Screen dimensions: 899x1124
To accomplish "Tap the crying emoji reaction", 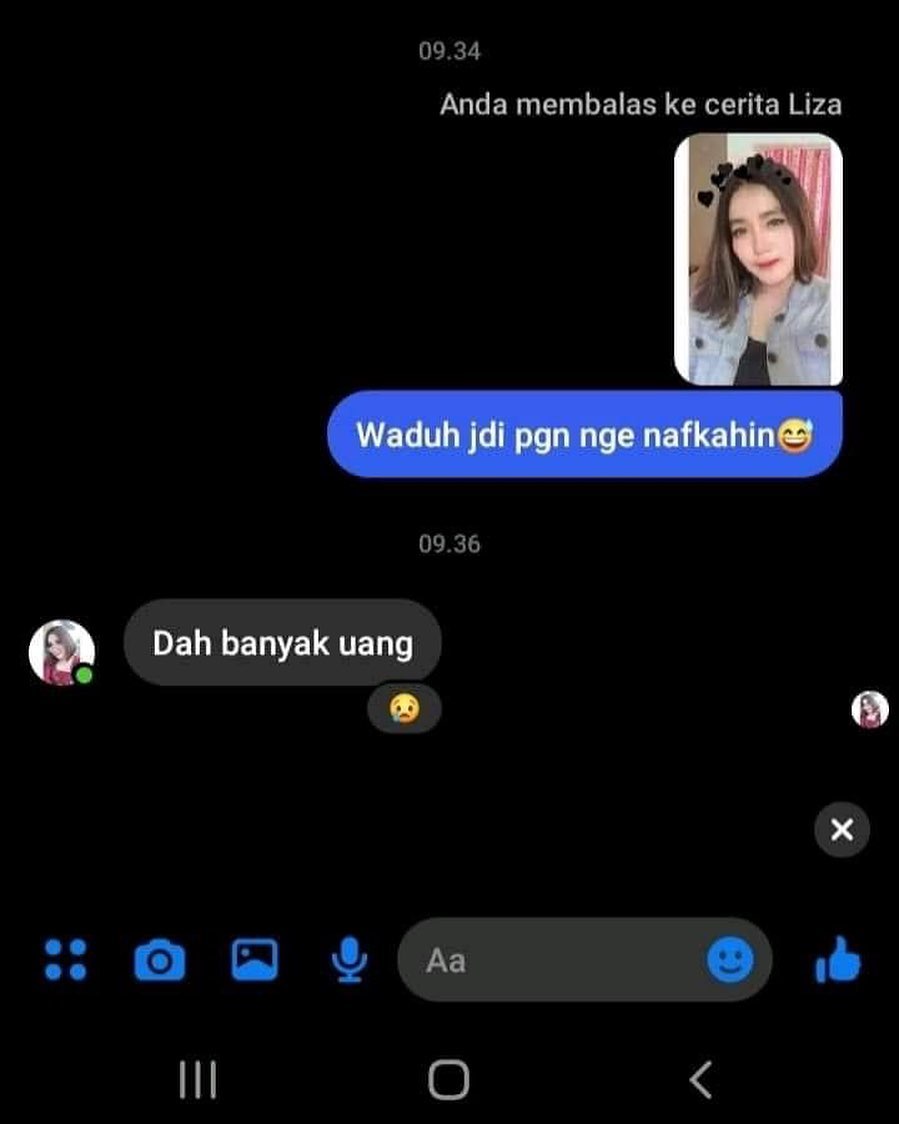I will [x=404, y=709].
